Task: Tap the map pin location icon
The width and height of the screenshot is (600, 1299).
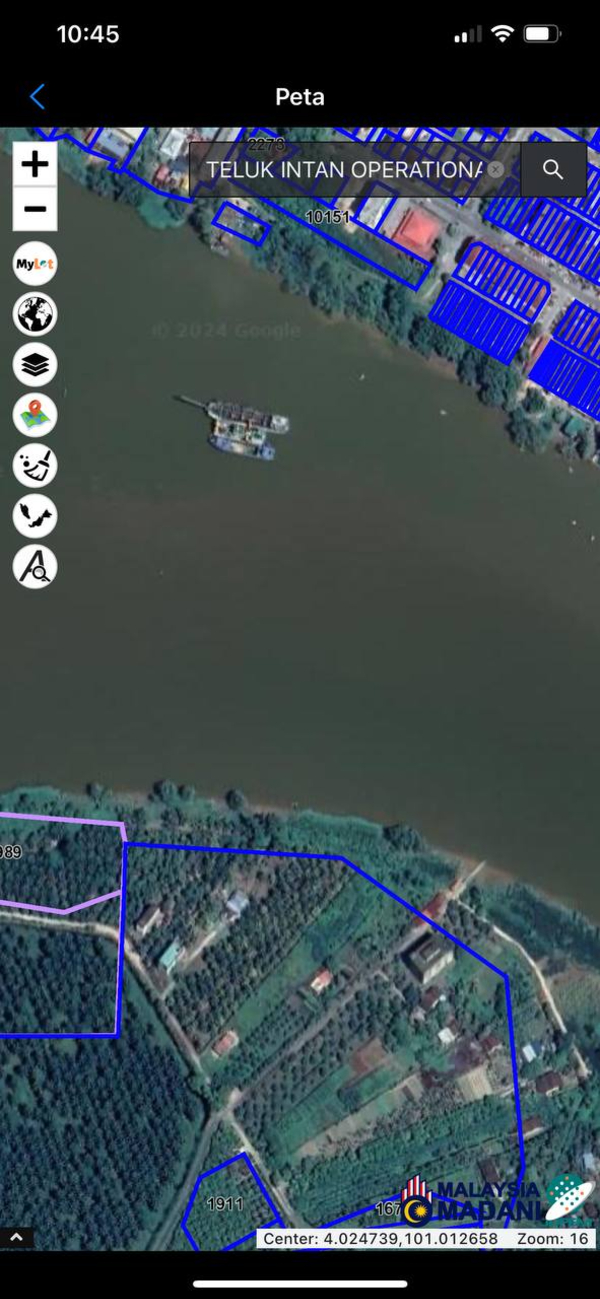Action: coord(35,415)
